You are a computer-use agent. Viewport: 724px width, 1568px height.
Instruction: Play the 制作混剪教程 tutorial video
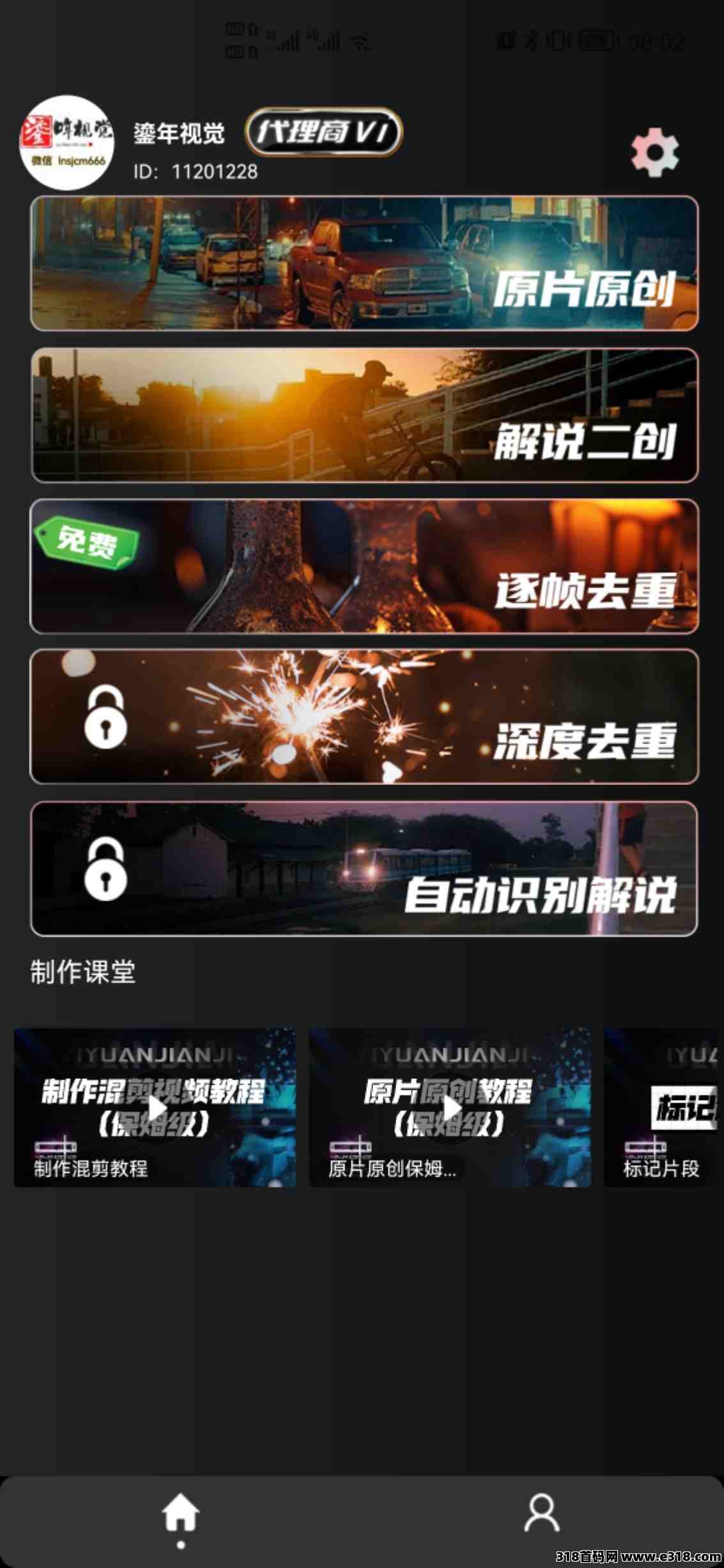pos(155,1108)
